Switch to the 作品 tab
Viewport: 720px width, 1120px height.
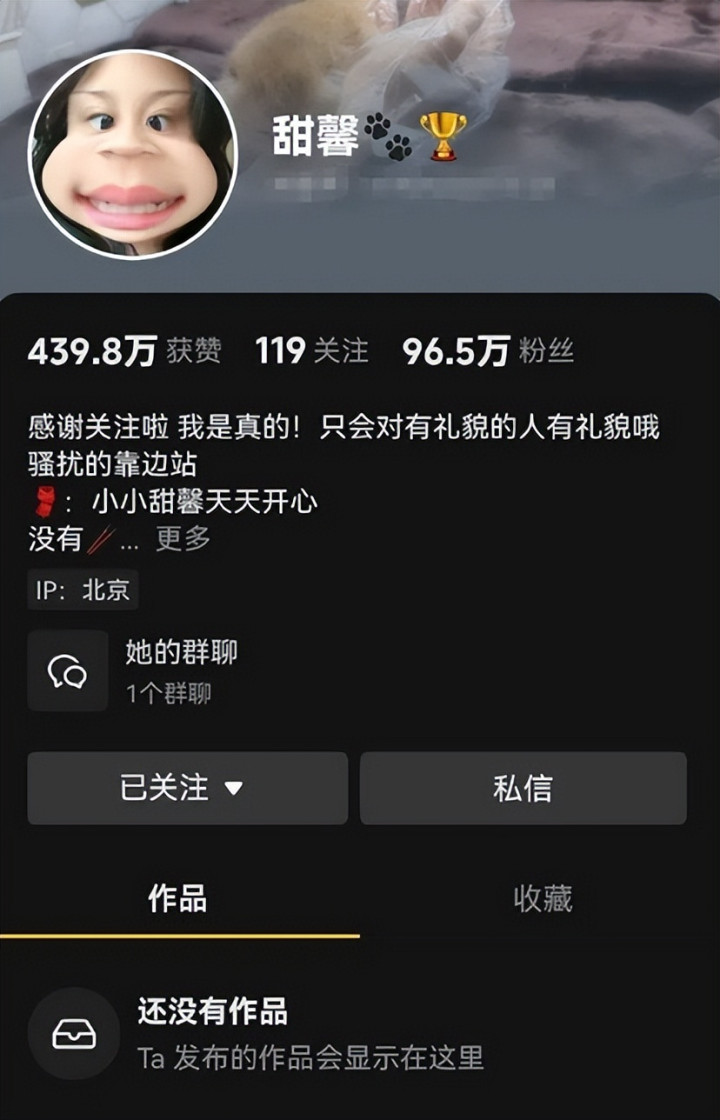(x=178, y=898)
